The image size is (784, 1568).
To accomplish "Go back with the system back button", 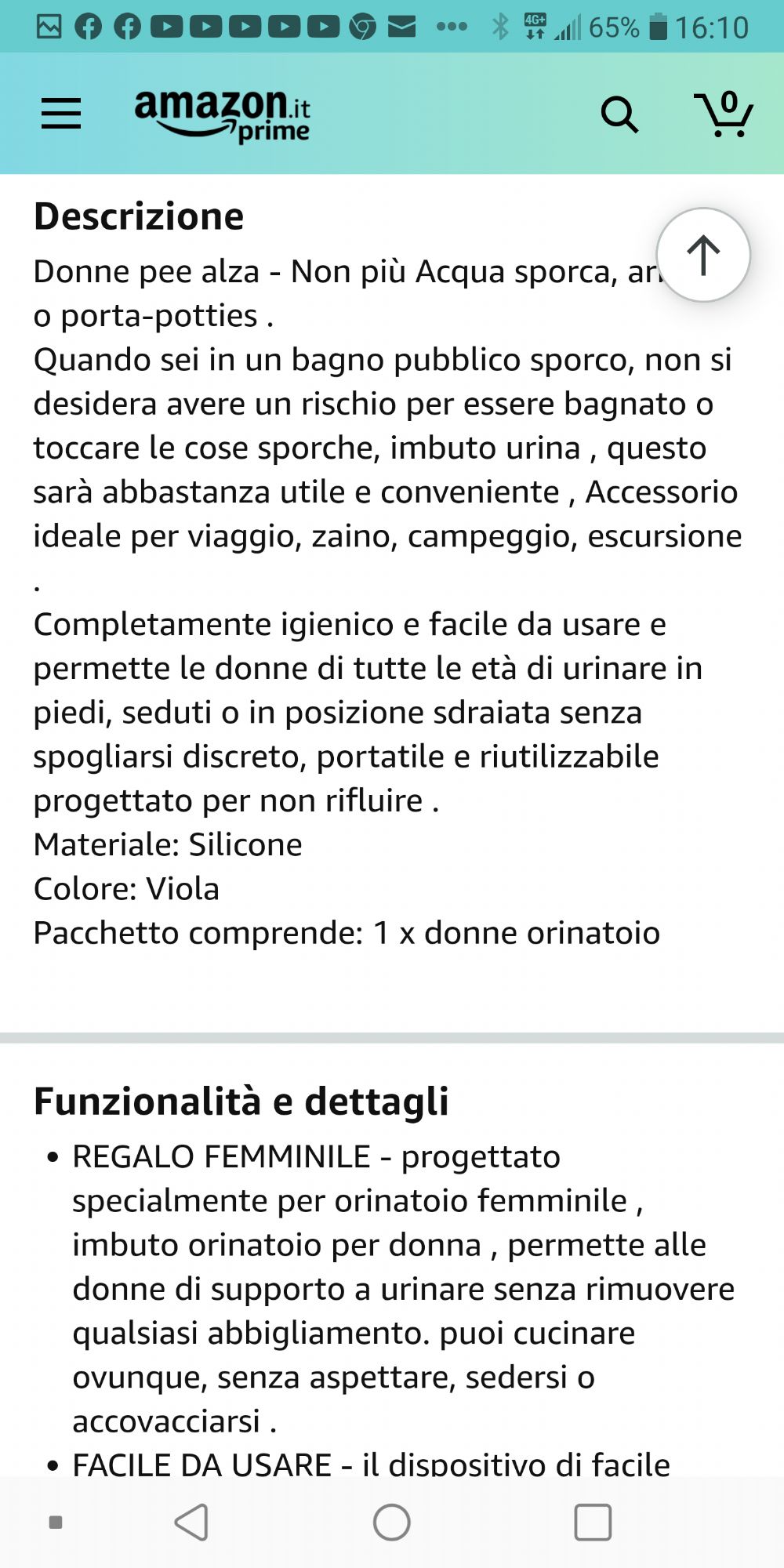I will point(191,1523).
